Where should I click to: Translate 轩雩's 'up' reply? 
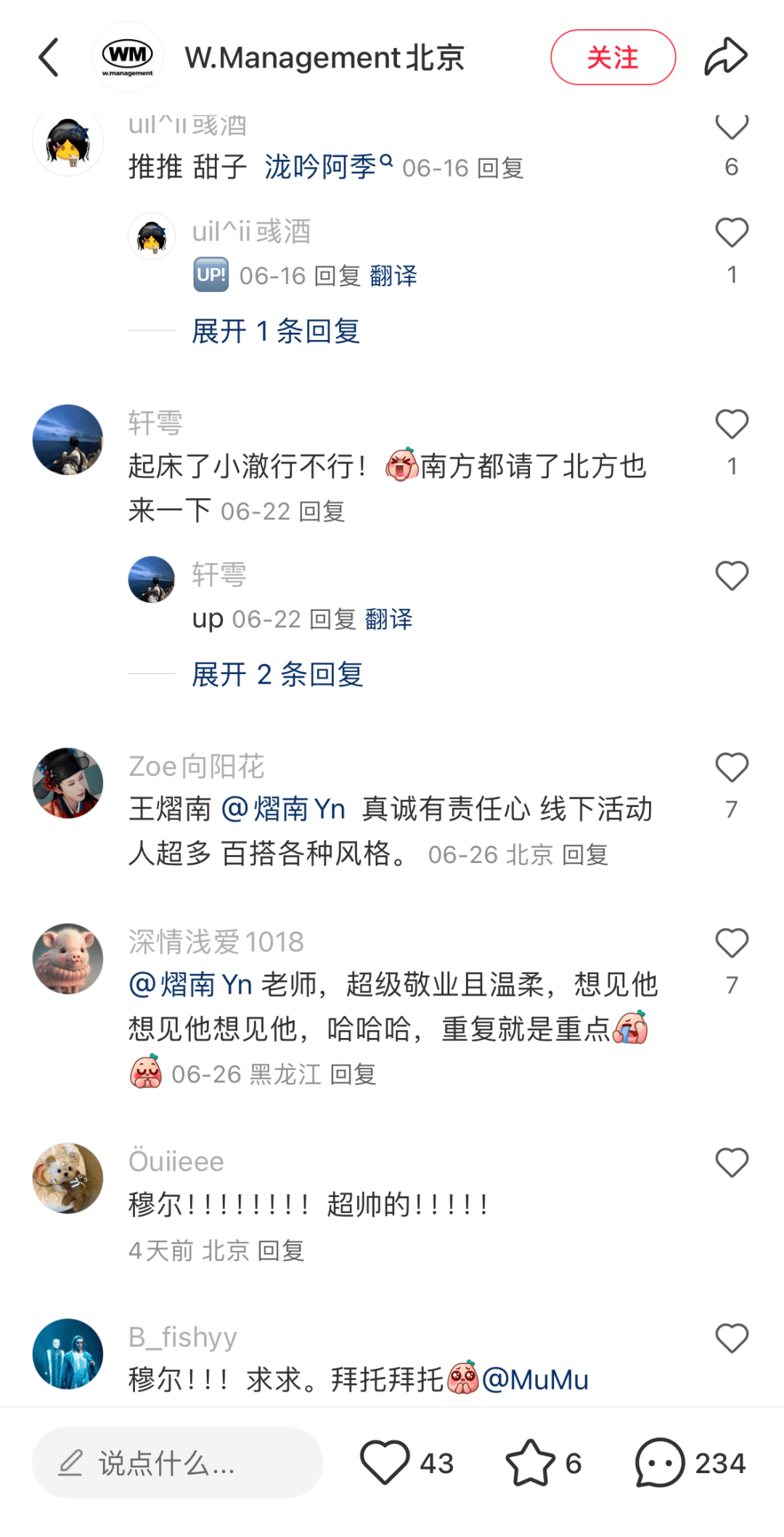388,620
